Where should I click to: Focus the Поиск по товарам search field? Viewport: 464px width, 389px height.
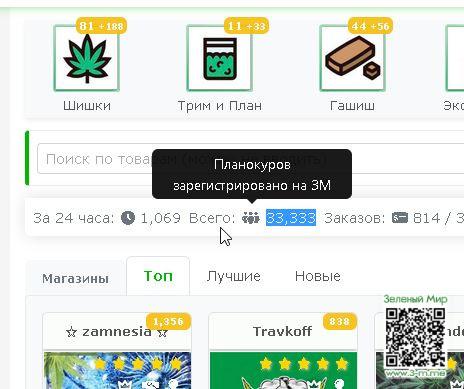coord(251,159)
